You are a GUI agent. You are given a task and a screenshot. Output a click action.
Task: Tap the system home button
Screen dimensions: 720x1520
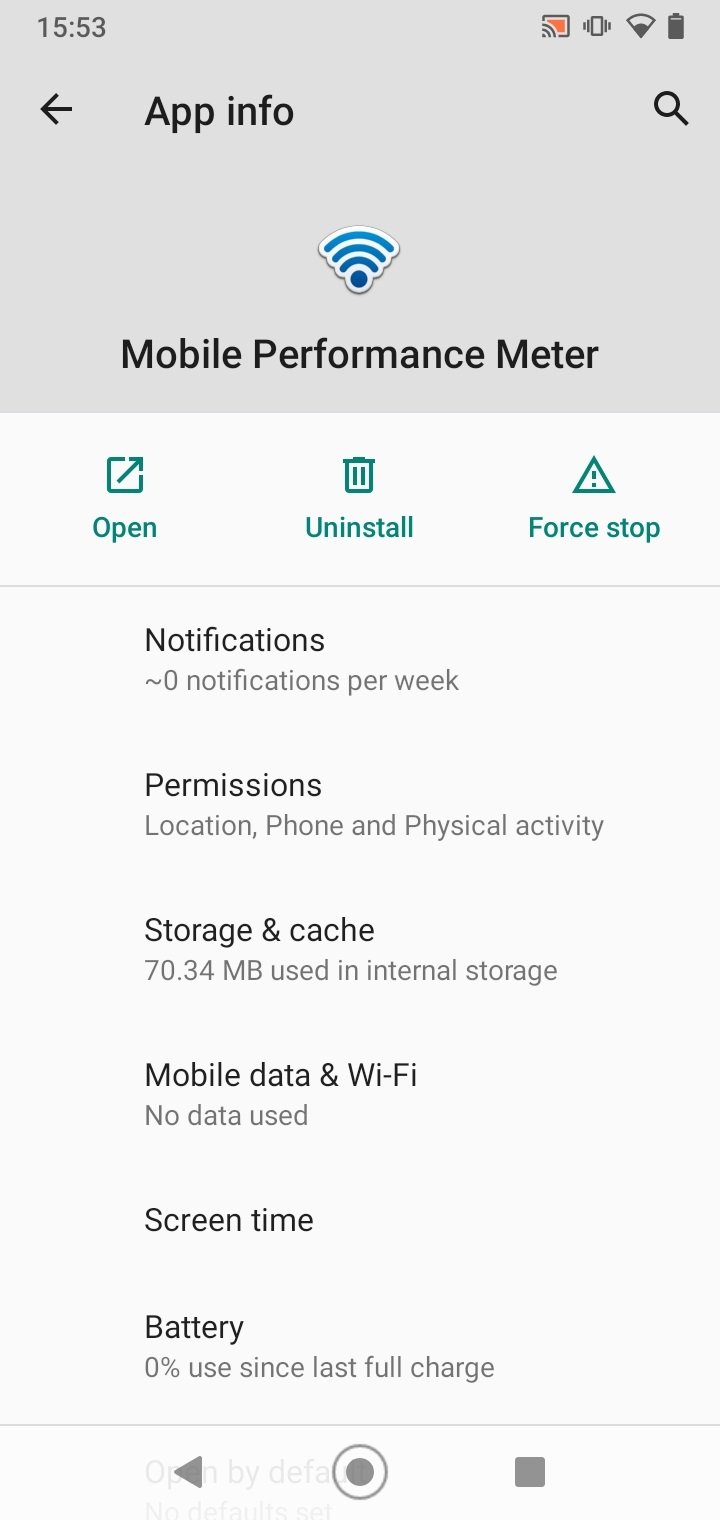pos(359,1471)
